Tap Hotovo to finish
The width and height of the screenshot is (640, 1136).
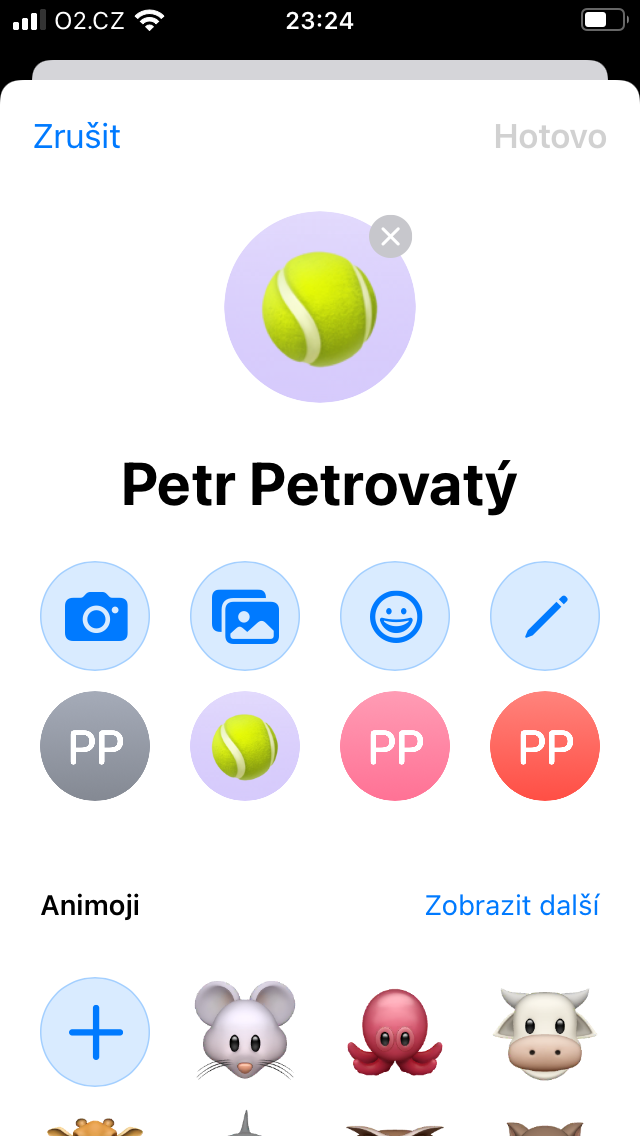point(550,136)
